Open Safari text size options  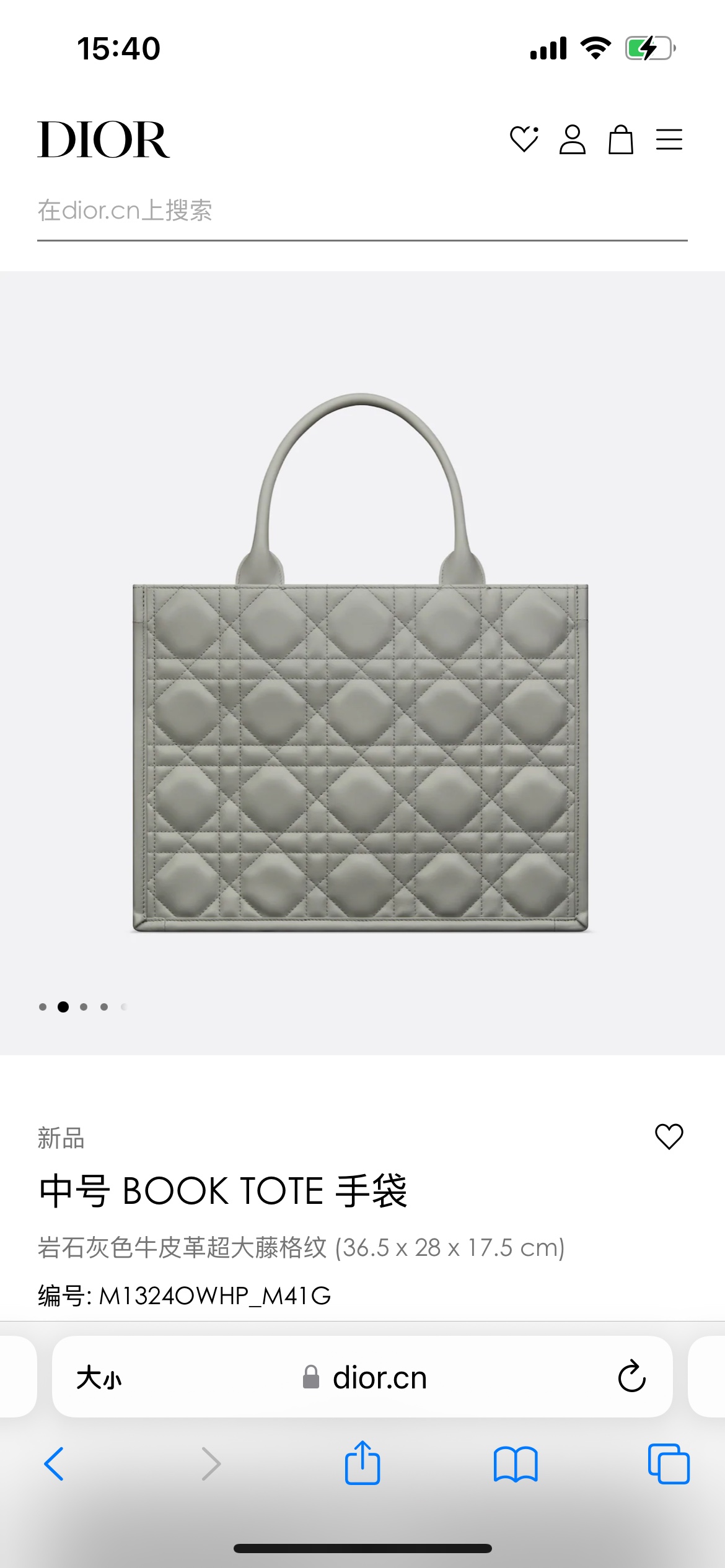99,1379
